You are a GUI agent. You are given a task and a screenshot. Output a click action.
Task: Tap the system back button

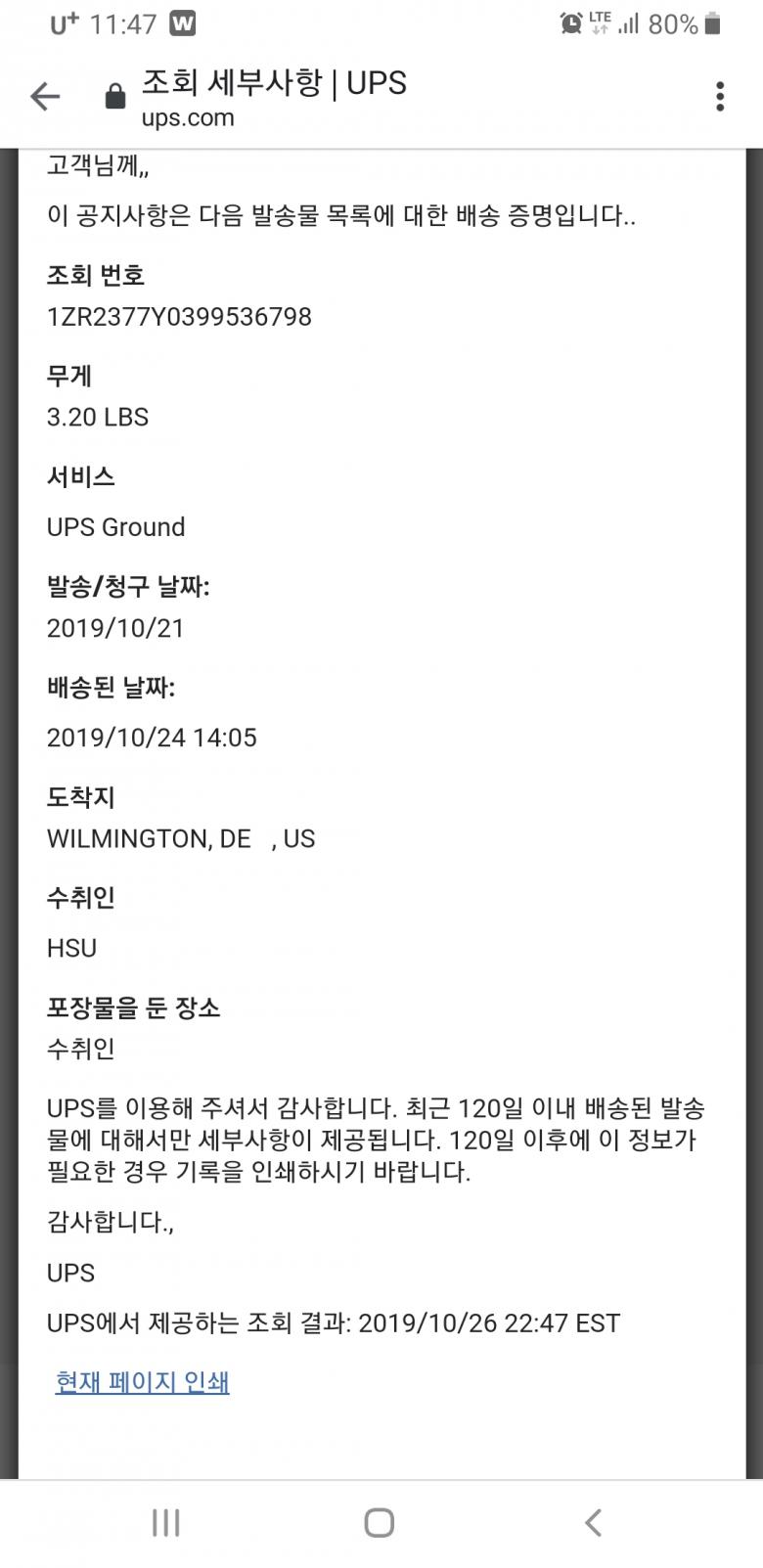(x=593, y=1522)
